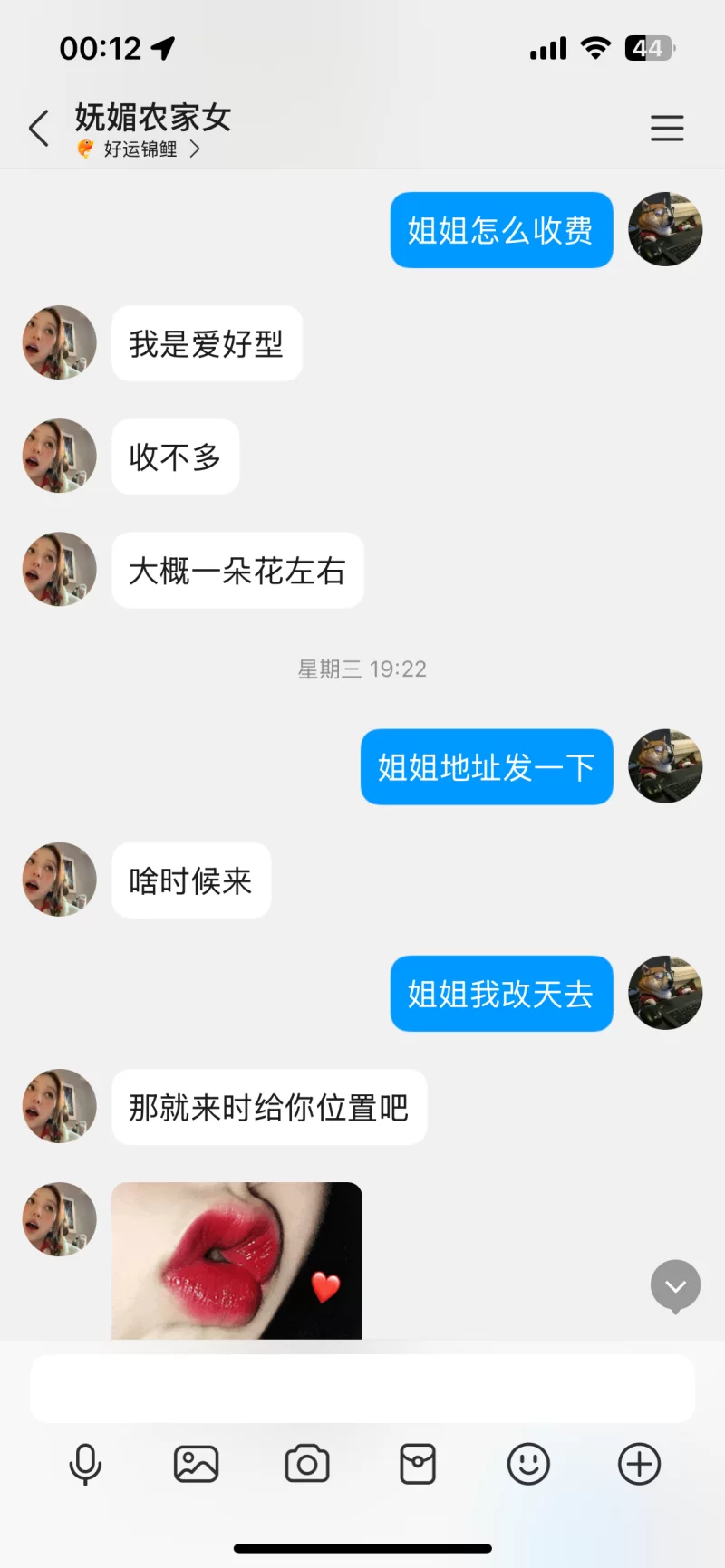Open the photo gallery picker
Screen dimensions: 725x1568
point(196,1464)
